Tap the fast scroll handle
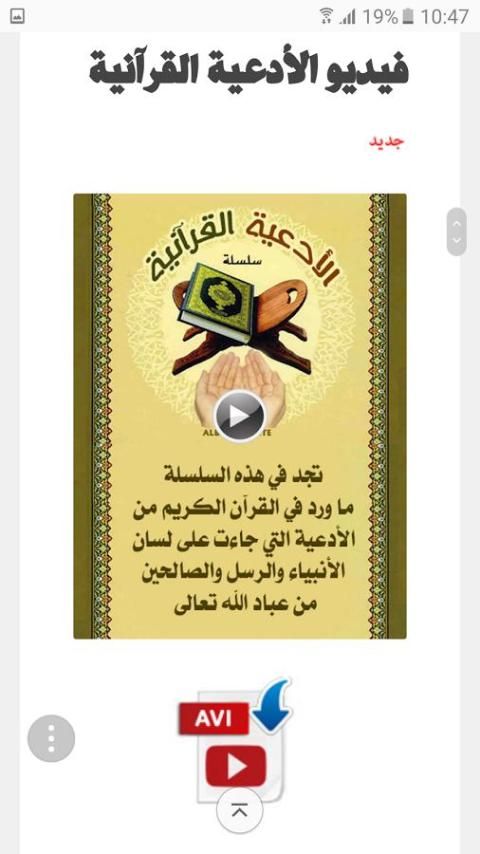Image resolution: width=480 pixels, height=854 pixels. (x=457, y=231)
